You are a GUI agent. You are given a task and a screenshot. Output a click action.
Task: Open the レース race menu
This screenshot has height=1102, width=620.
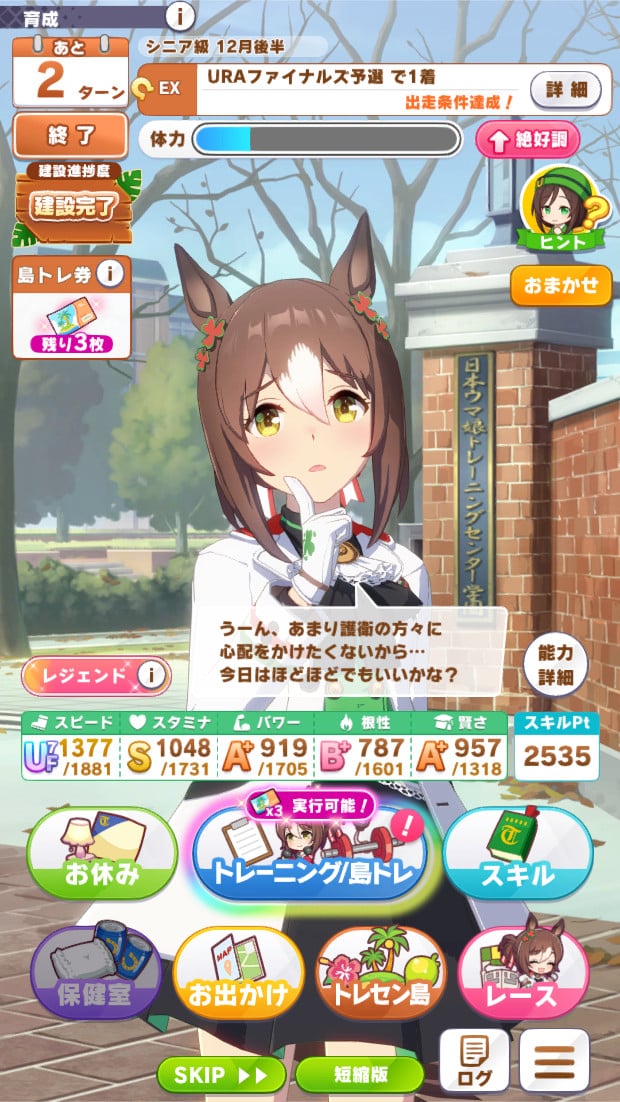[x=523, y=978]
